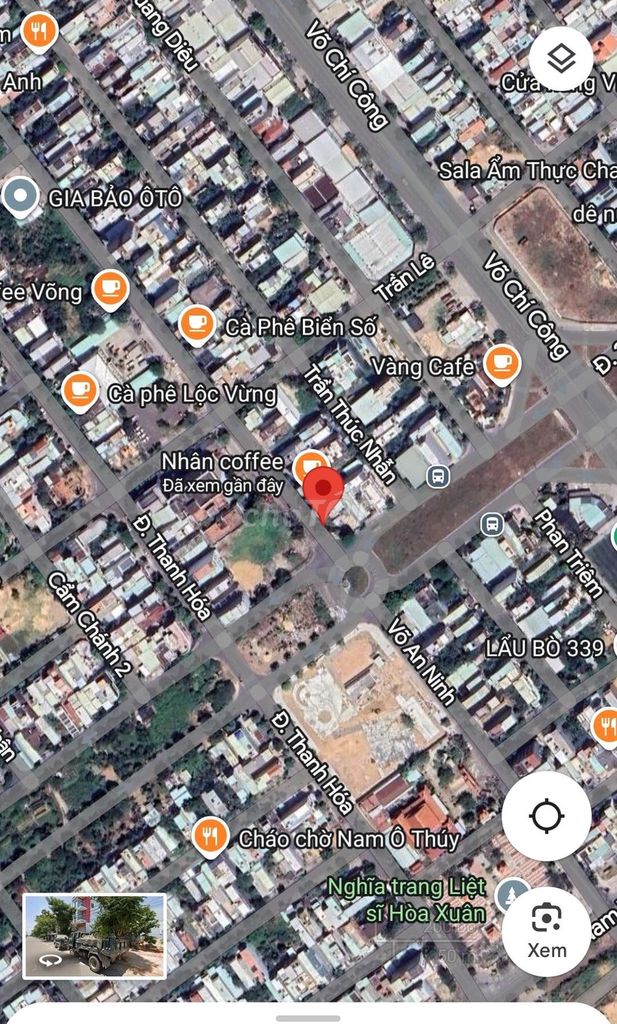Tap the bus stop near Trần Thúc Nhẫn
The height and width of the screenshot is (1024, 617).
pos(437,475)
